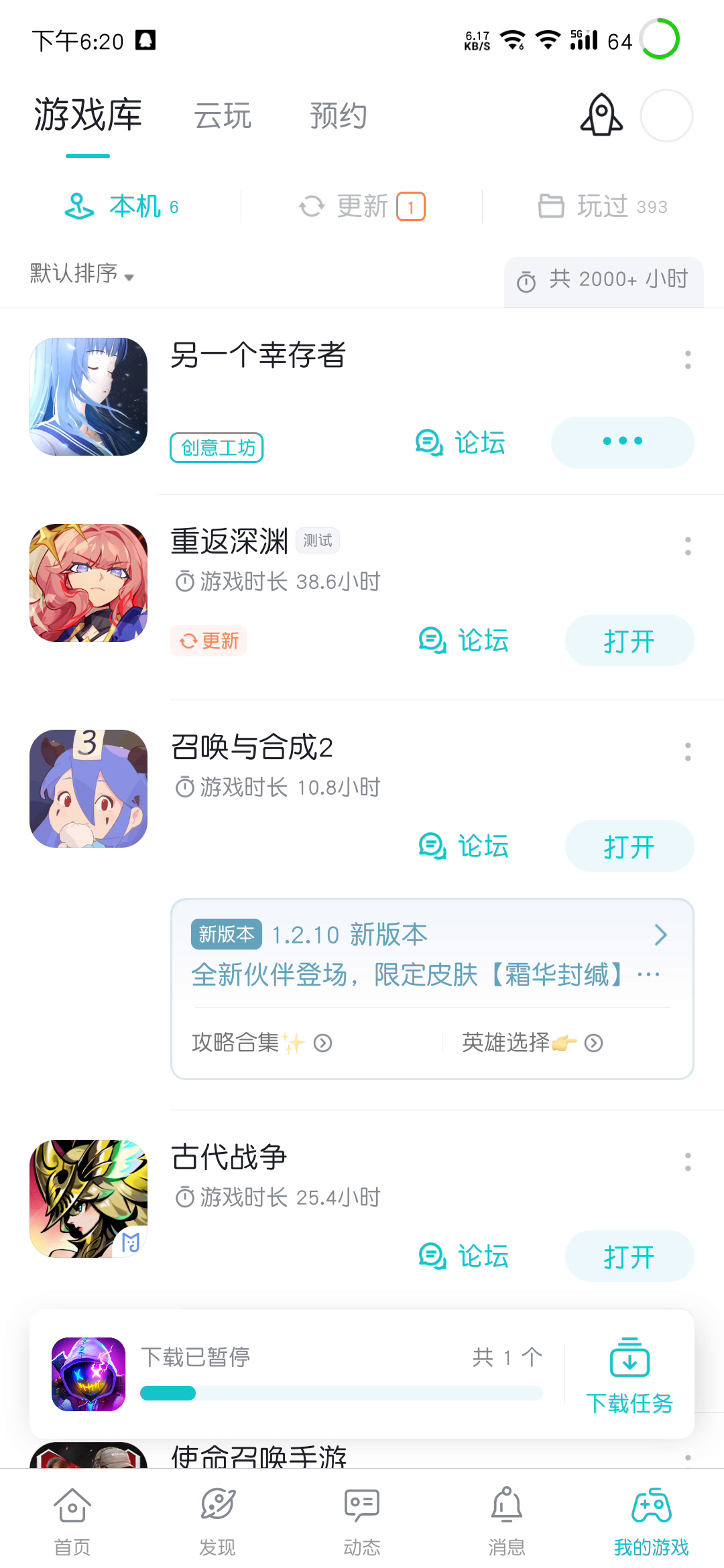
Task: Switch to the 预约 tab
Action: (x=338, y=116)
